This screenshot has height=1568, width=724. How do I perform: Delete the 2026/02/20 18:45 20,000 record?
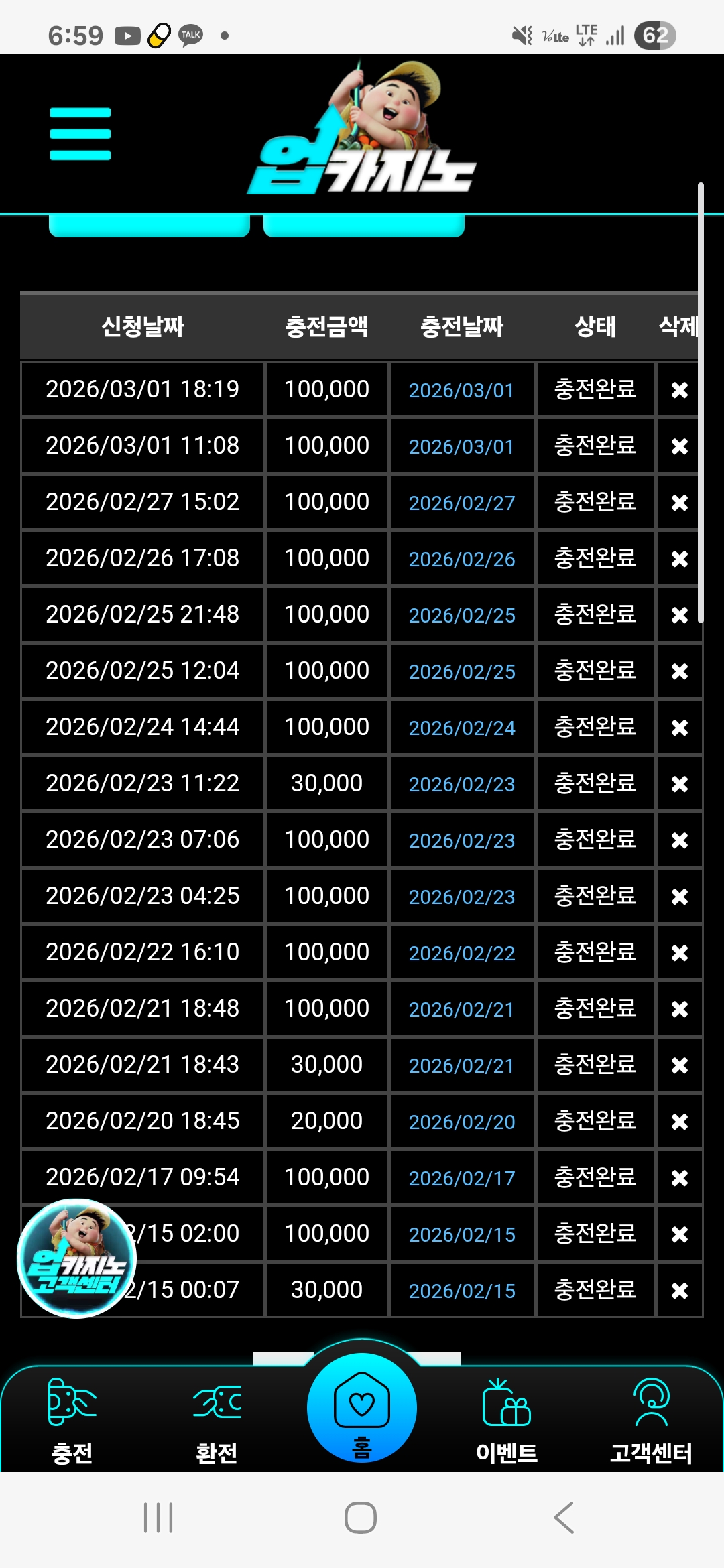[x=679, y=1122]
